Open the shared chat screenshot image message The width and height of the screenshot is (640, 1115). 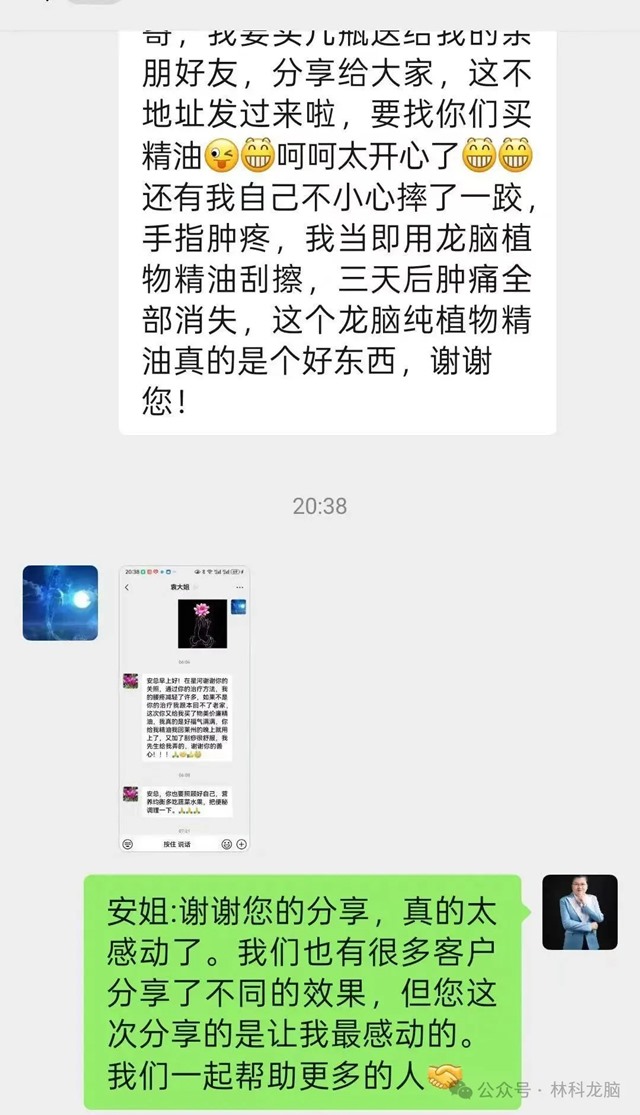pyautogui.click(x=184, y=709)
